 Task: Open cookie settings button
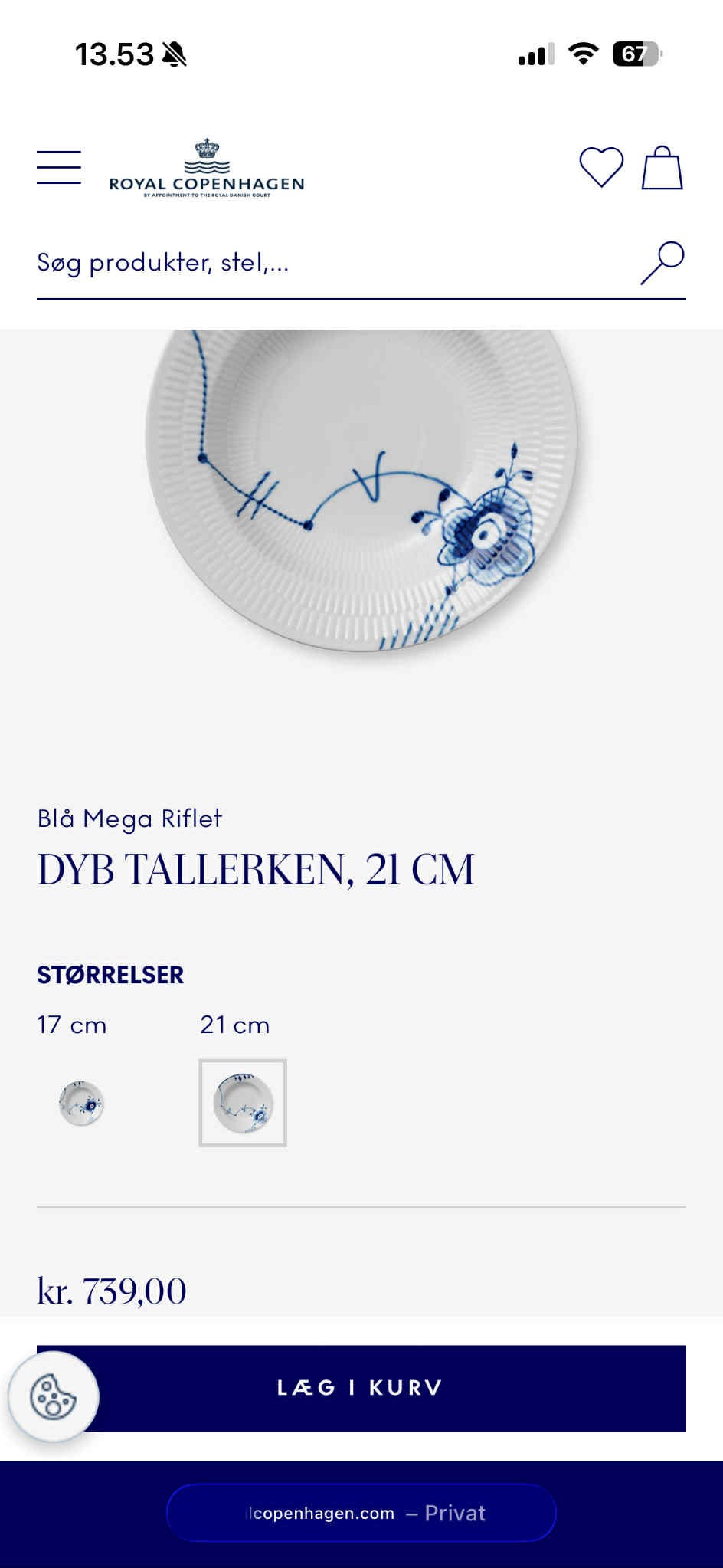[x=54, y=1397]
